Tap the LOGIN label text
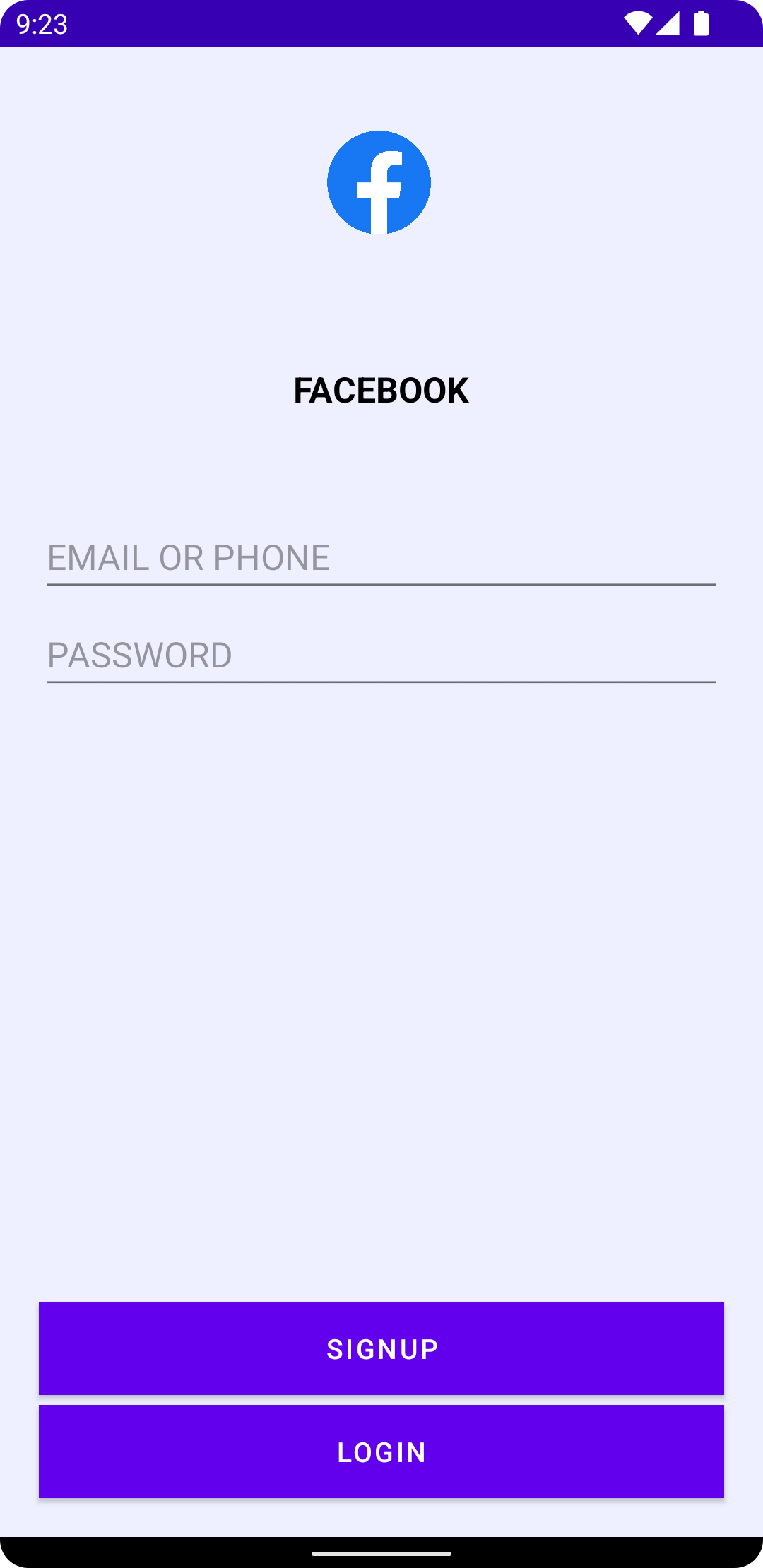 point(381,1451)
